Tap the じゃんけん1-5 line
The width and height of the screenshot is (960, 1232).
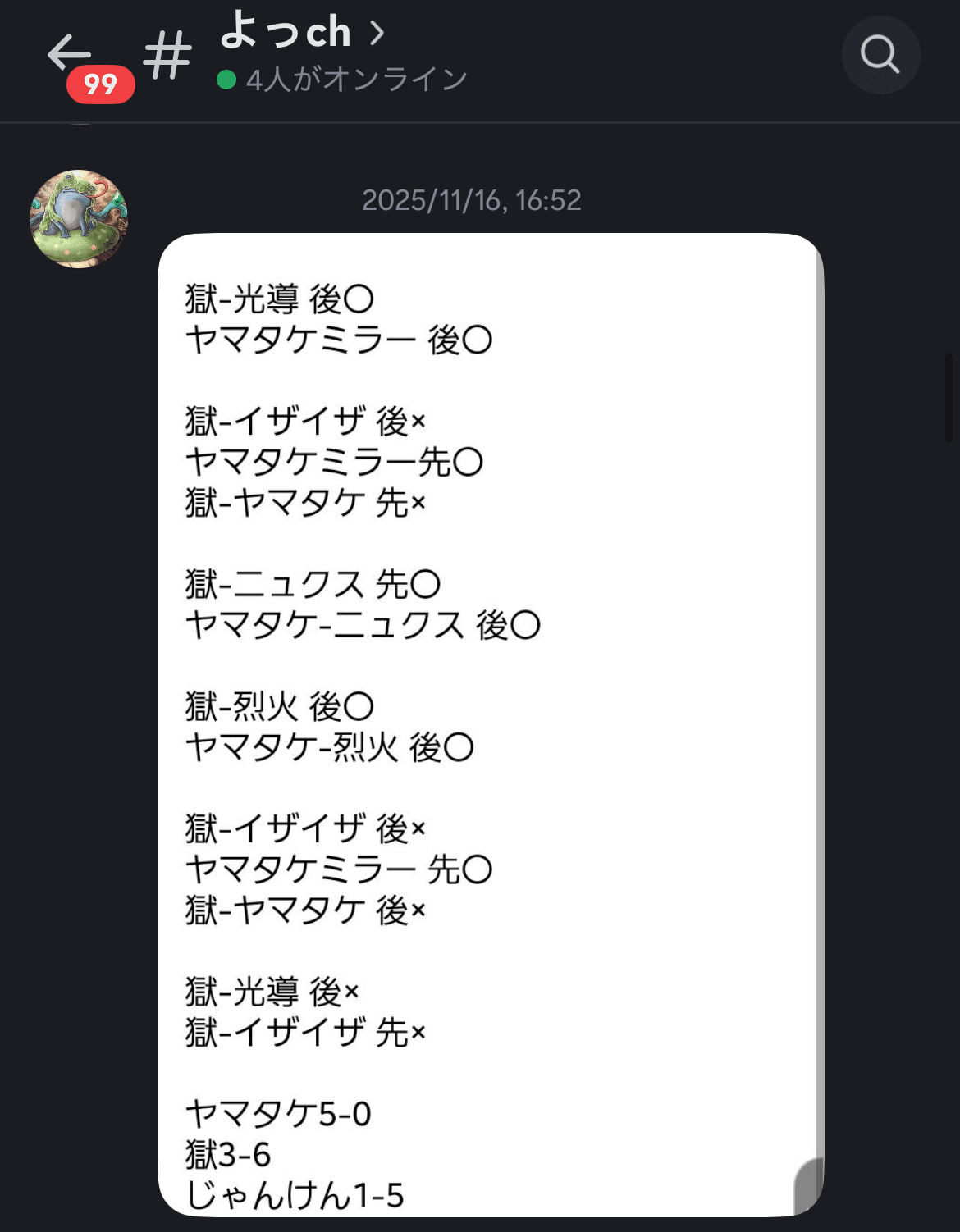tap(295, 1196)
